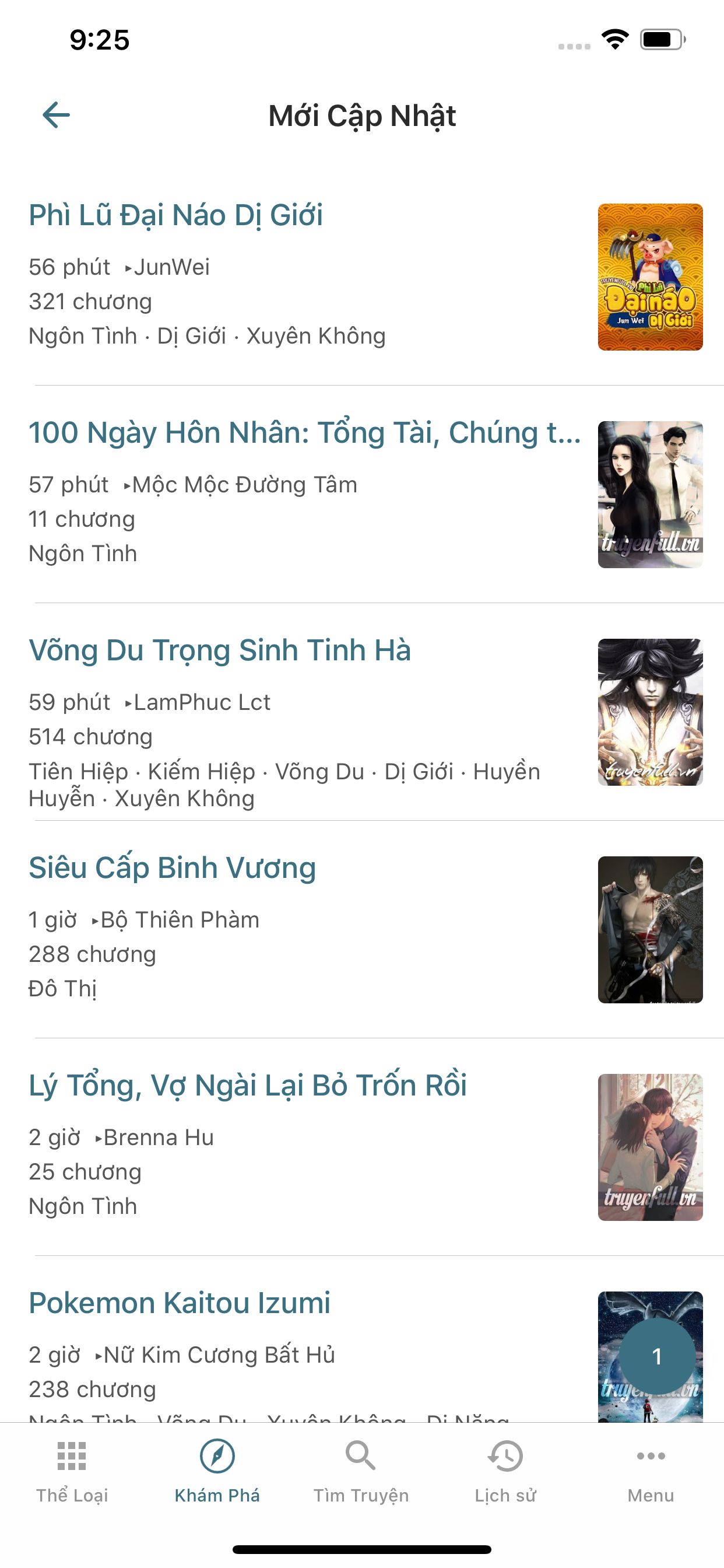The height and width of the screenshot is (1568, 724).
Task: Open 100 Ngày Hôn Nhân story
Action: 304,433
